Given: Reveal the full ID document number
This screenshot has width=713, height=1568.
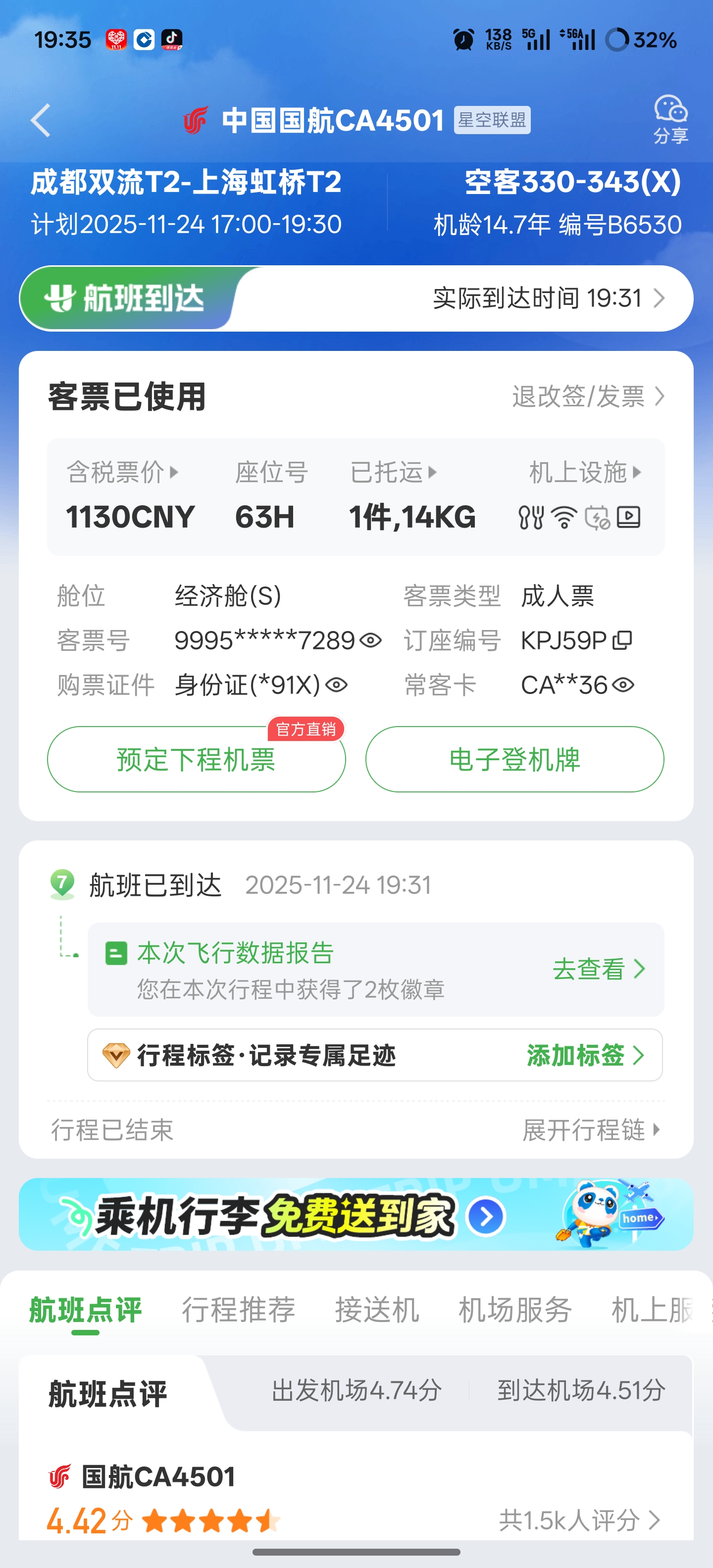Looking at the screenshot, I should [337, 686].
